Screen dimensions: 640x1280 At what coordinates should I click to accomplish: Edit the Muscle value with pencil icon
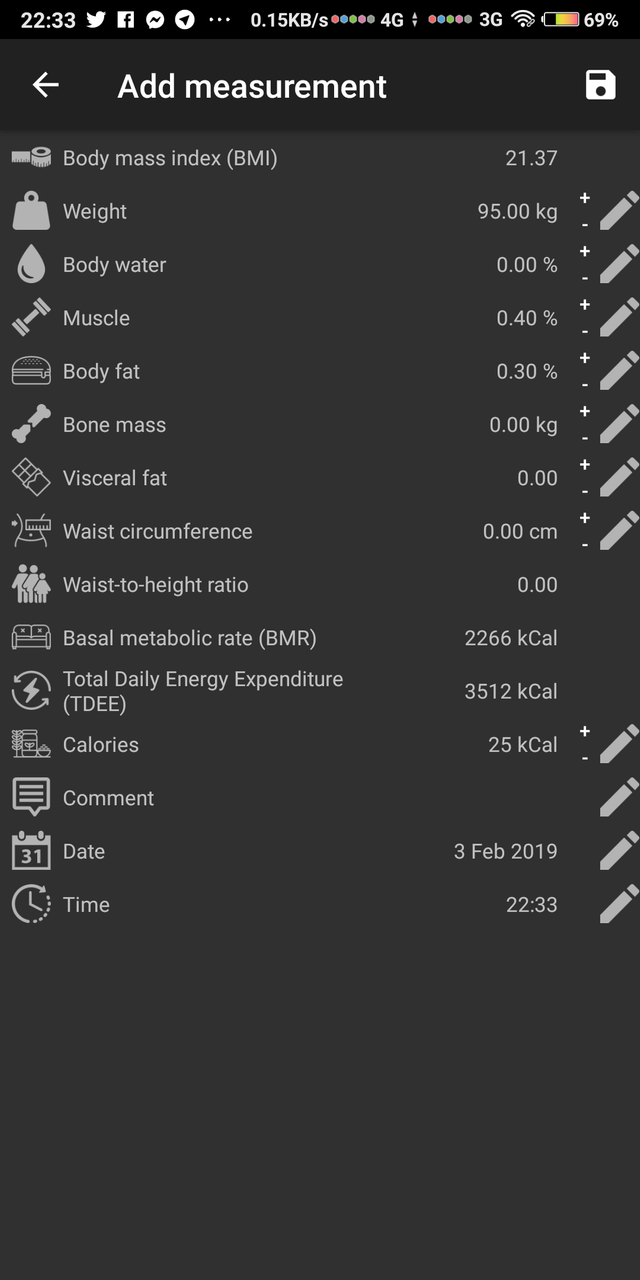(619, 317)
